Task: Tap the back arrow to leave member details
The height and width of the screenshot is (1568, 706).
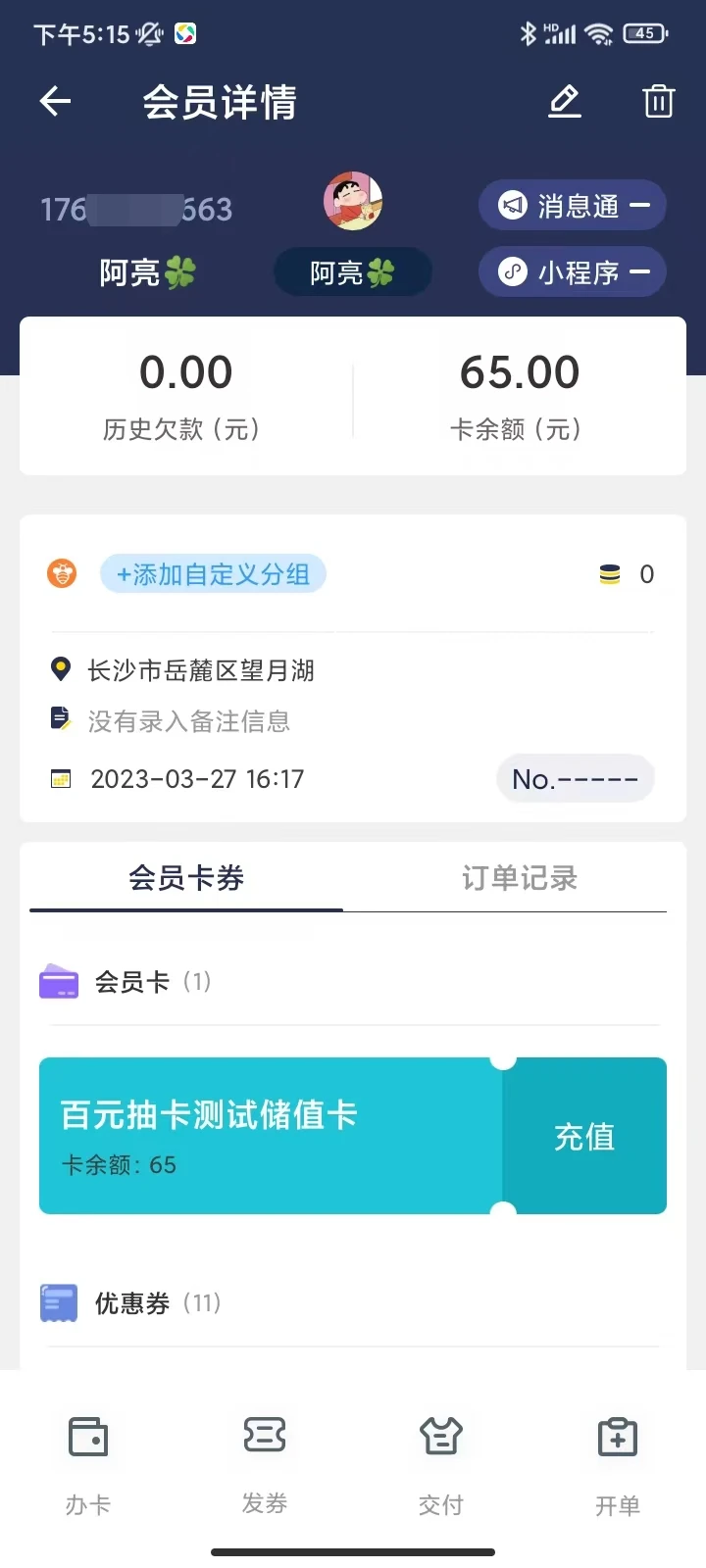Action: point(55,101)
